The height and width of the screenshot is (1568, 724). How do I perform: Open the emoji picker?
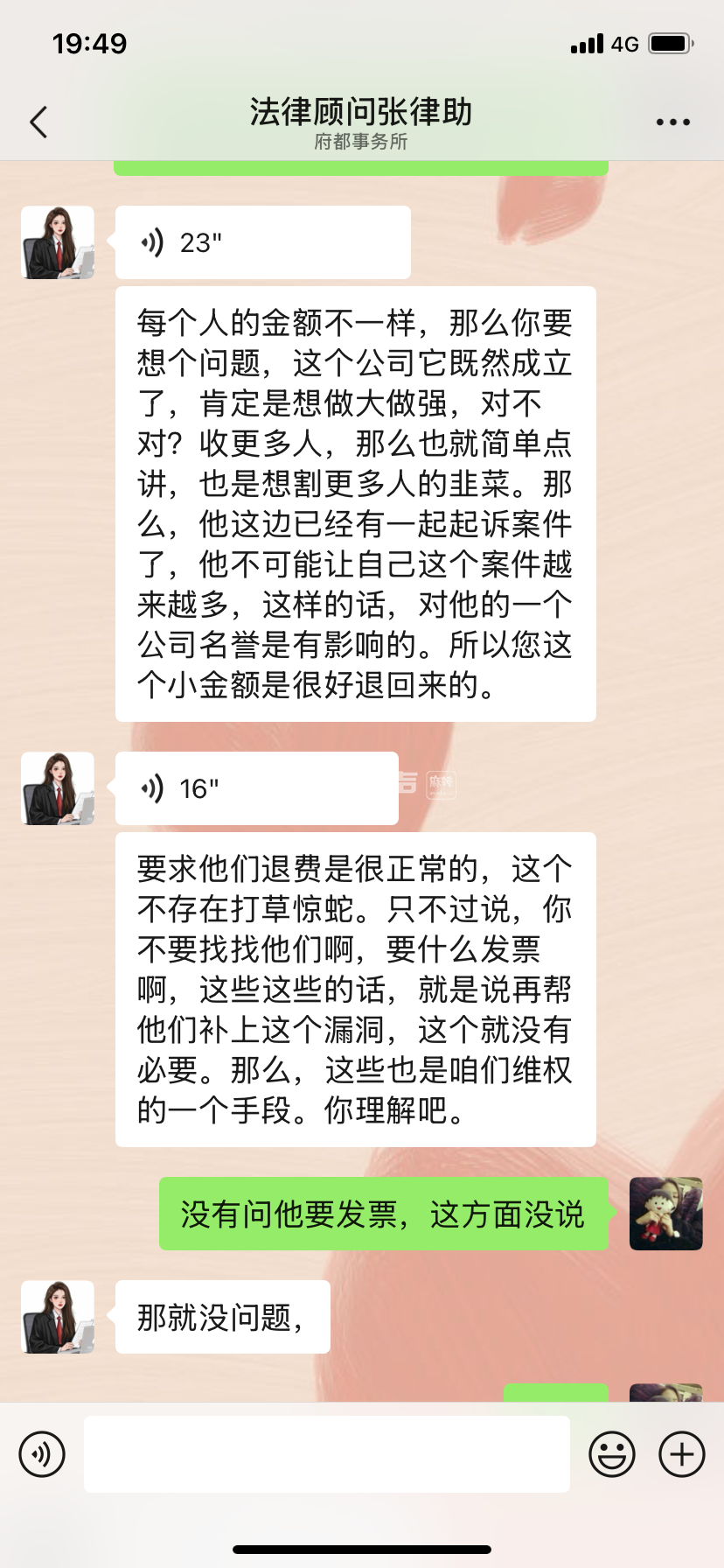coord(611,1454)
